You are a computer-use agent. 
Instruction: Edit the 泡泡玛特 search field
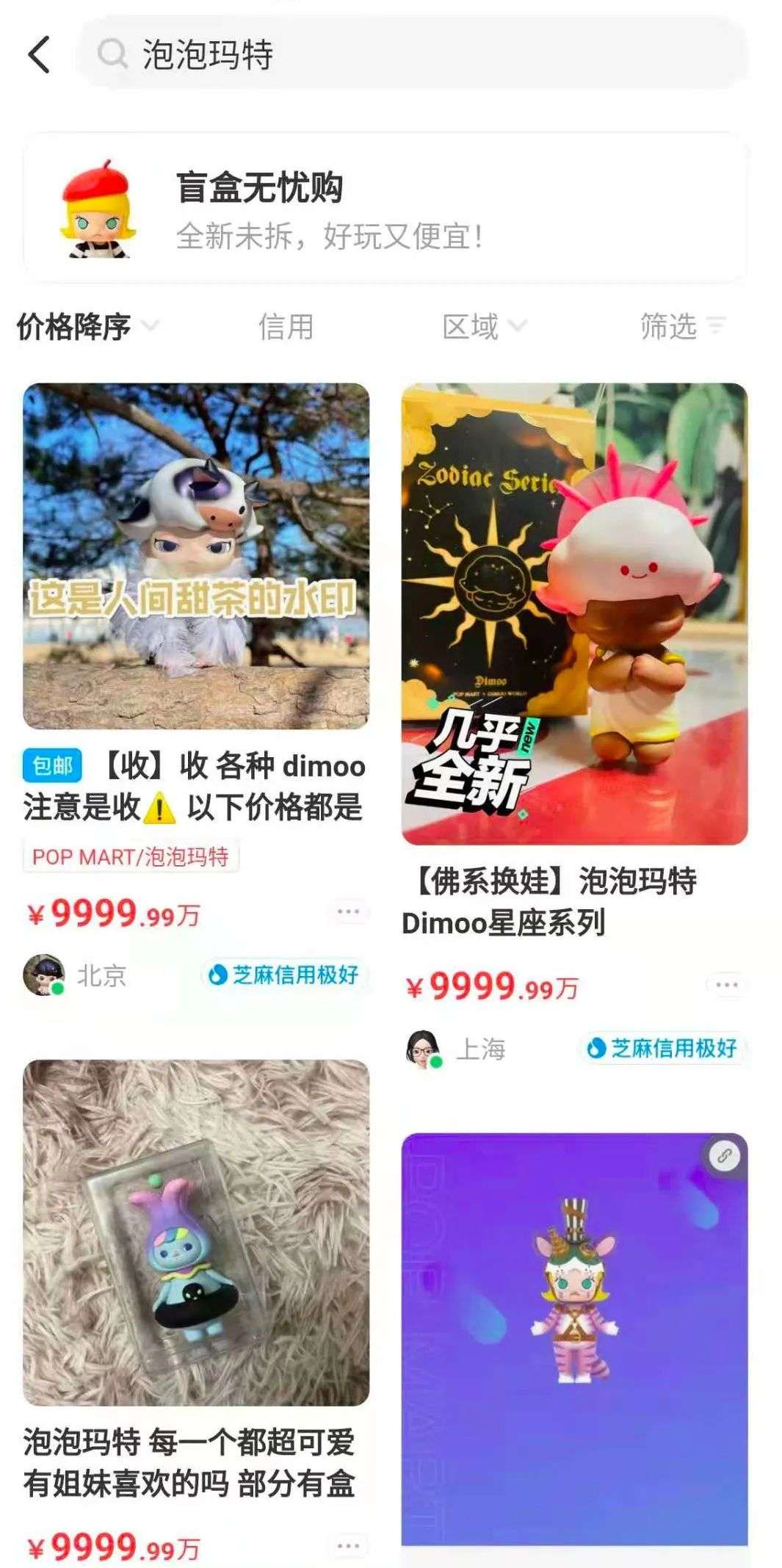click(411, 55)
